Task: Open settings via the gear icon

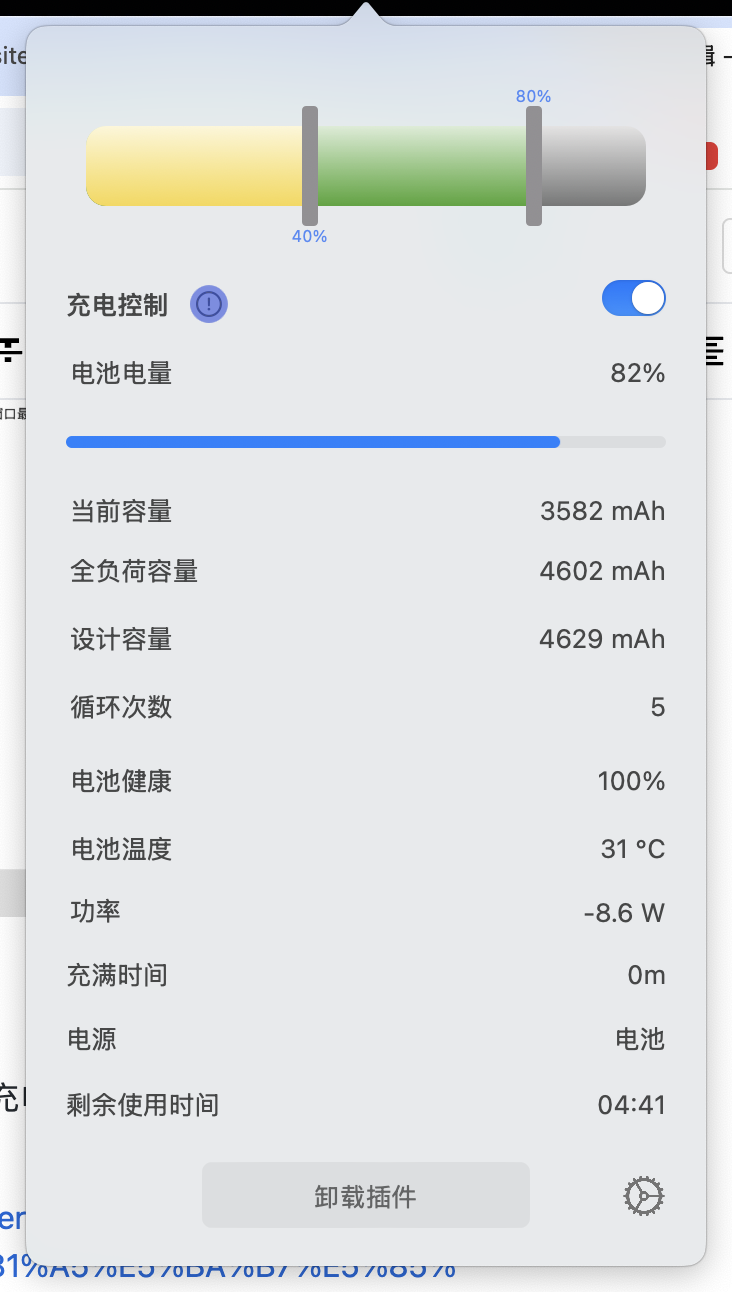Action: pos(644,1196)
